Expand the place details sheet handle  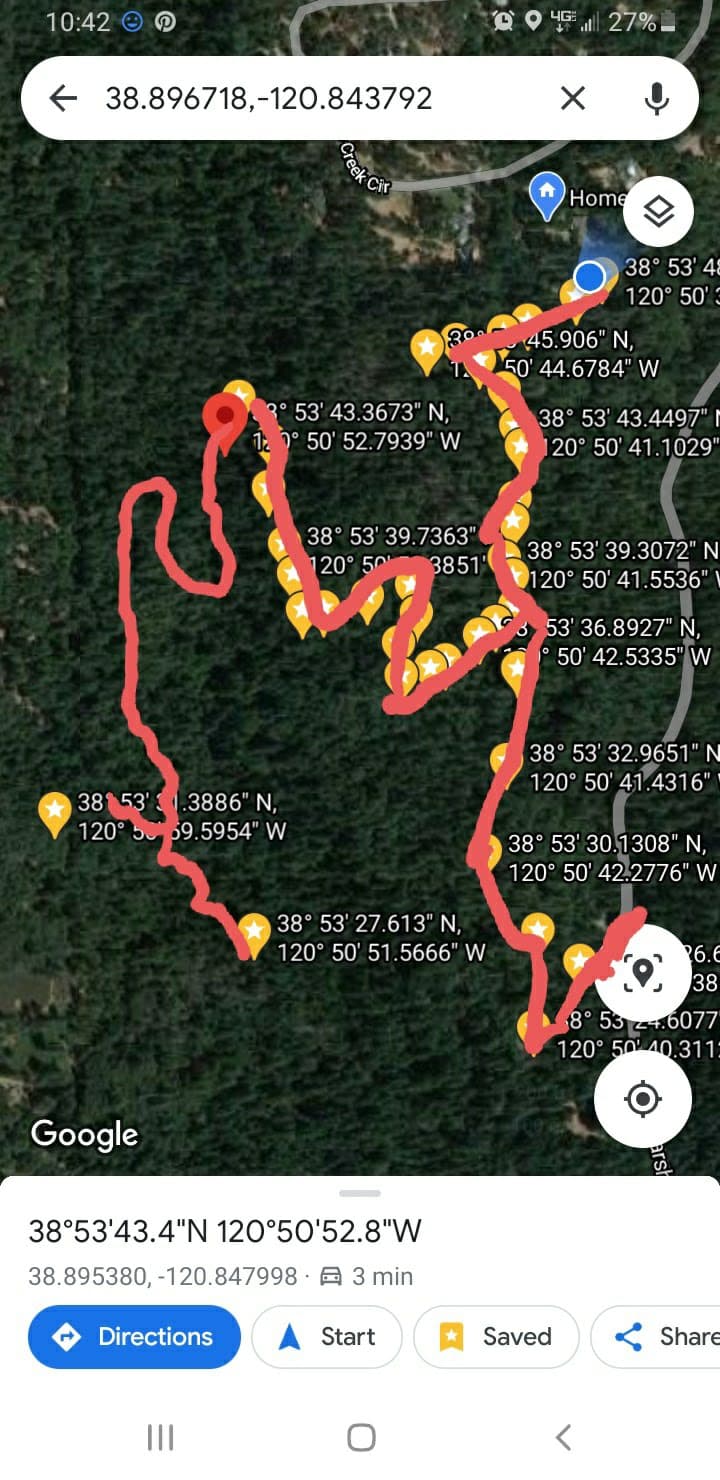click(360, 1193)
